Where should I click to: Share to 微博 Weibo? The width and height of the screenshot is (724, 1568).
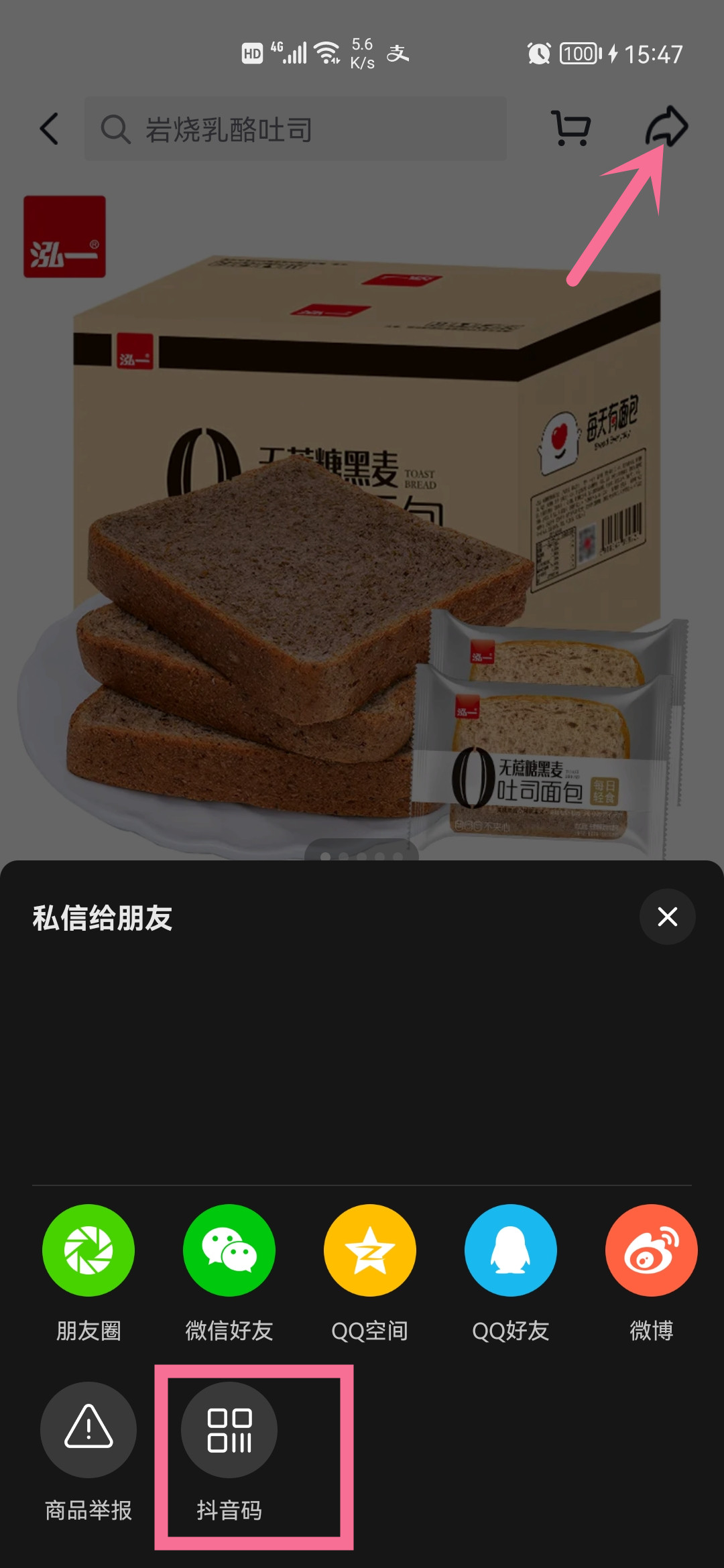651,1250
